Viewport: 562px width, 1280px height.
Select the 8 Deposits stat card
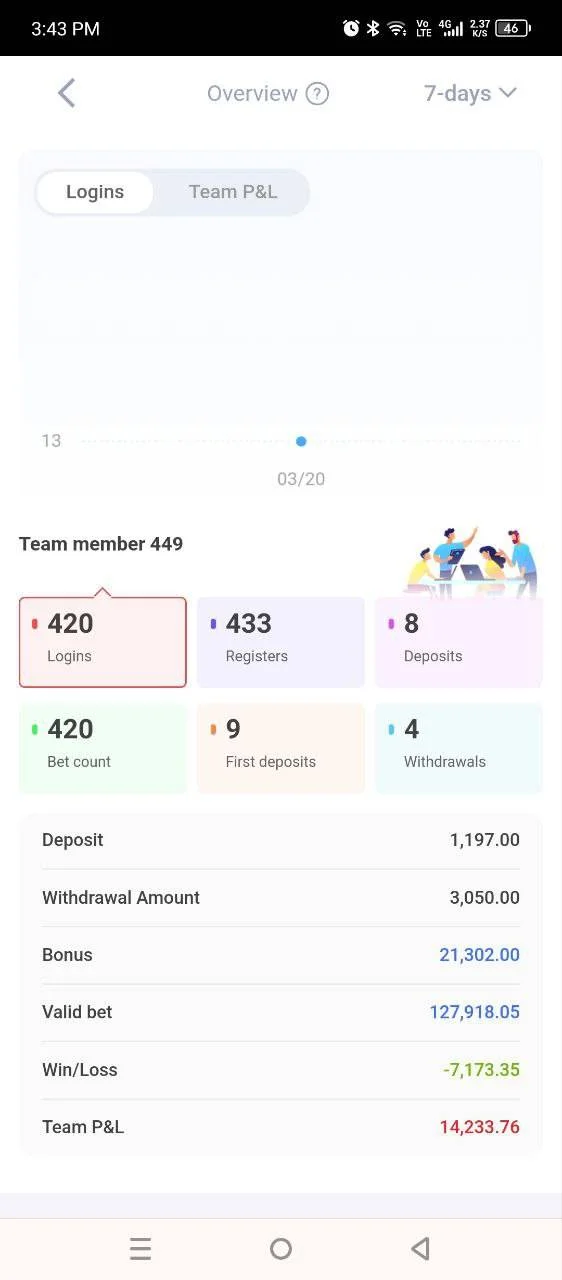coord(459,642)
